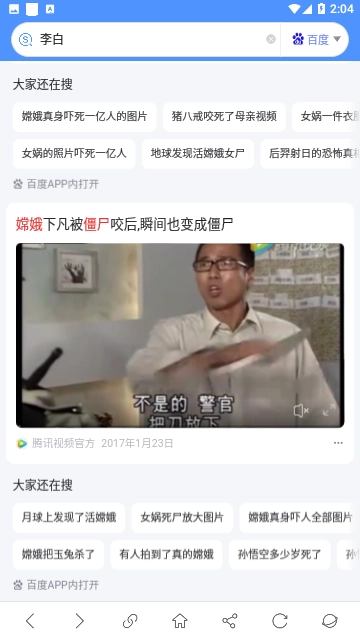Open the three-dot menu beside 腾讯视频官方
This screenshot has height=640, width=360.
click(x=338, y=443)
